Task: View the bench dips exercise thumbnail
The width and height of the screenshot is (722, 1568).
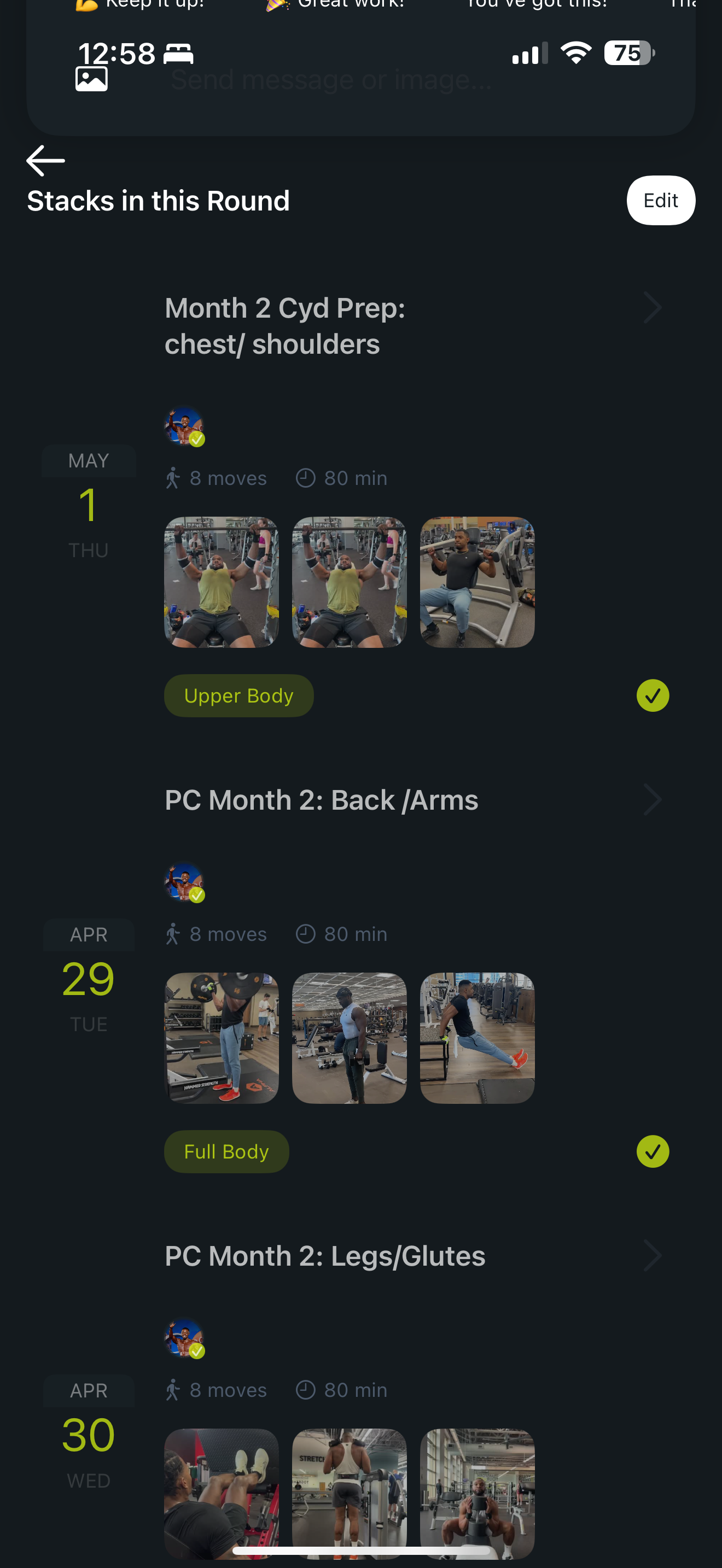Action: click(478, 1038)
